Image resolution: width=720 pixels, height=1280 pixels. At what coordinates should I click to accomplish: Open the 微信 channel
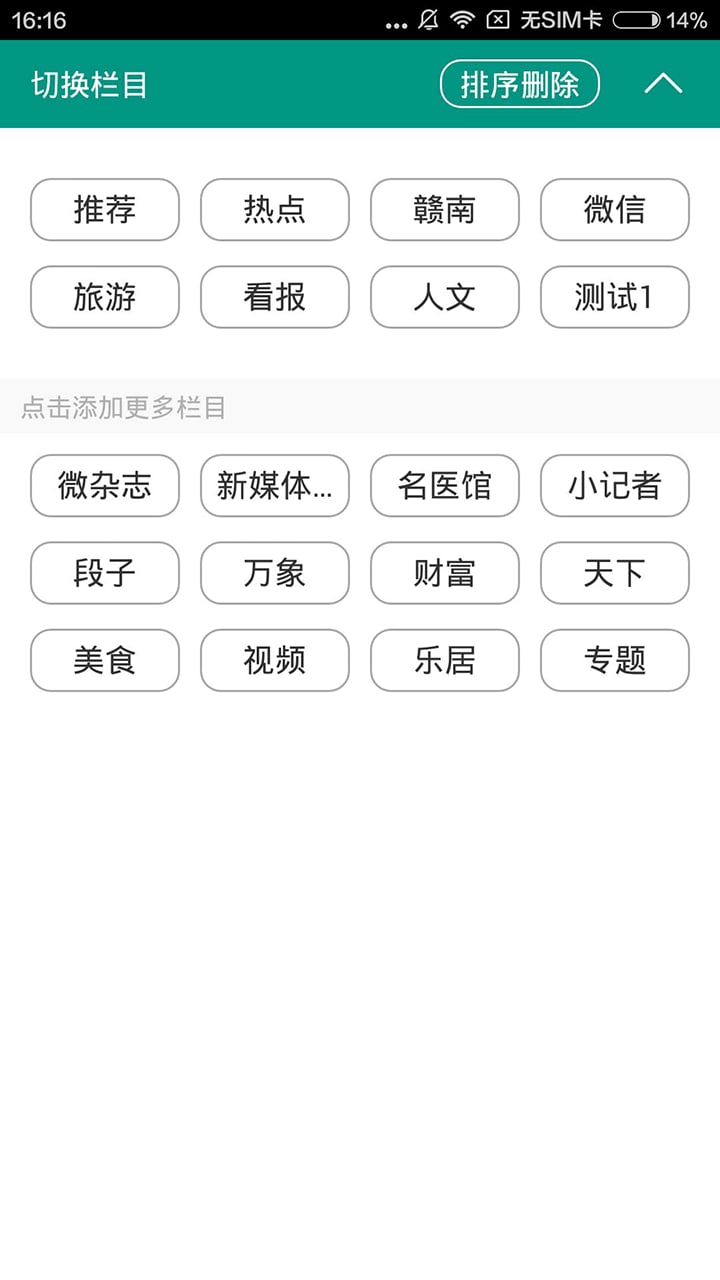[x=614, y=210]
